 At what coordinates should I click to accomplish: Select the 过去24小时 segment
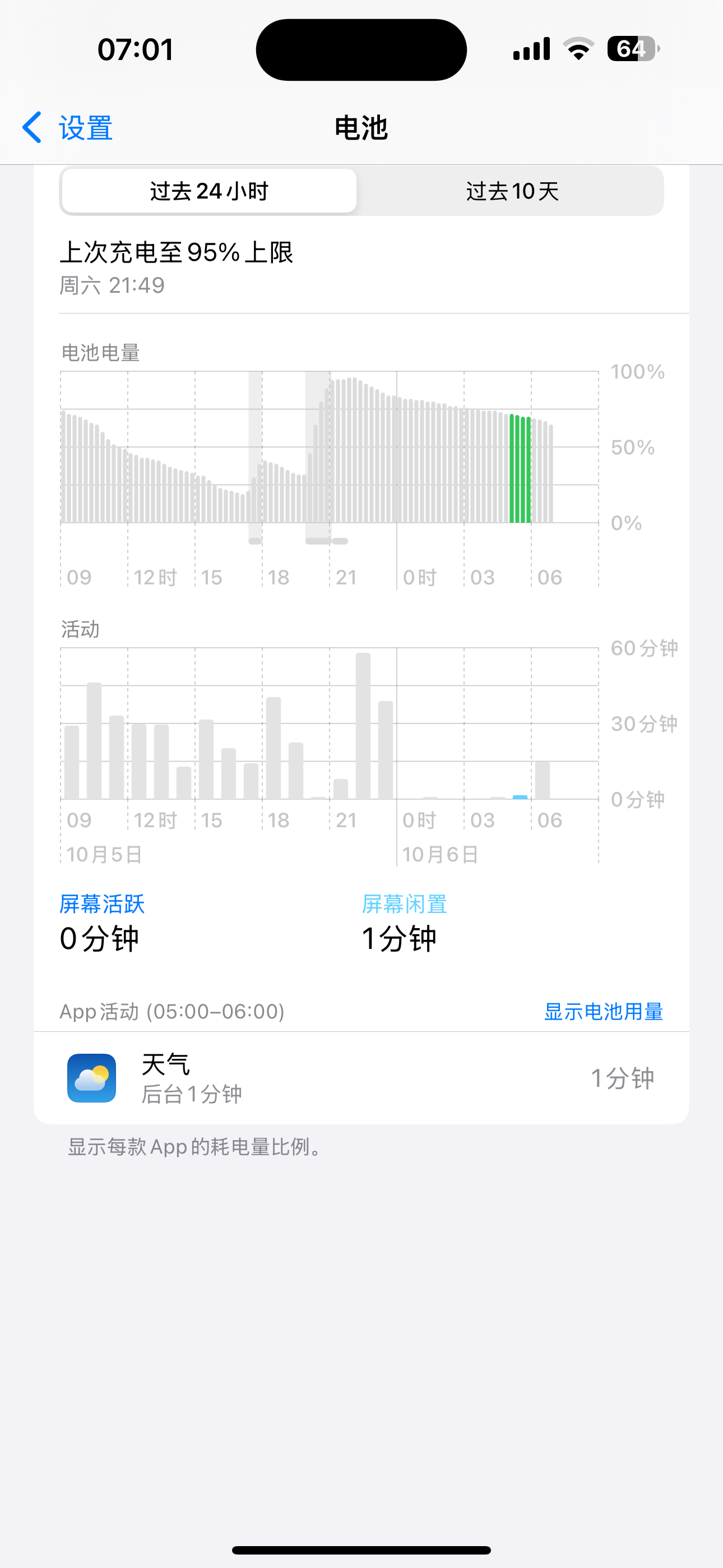(x=210, y=191)
